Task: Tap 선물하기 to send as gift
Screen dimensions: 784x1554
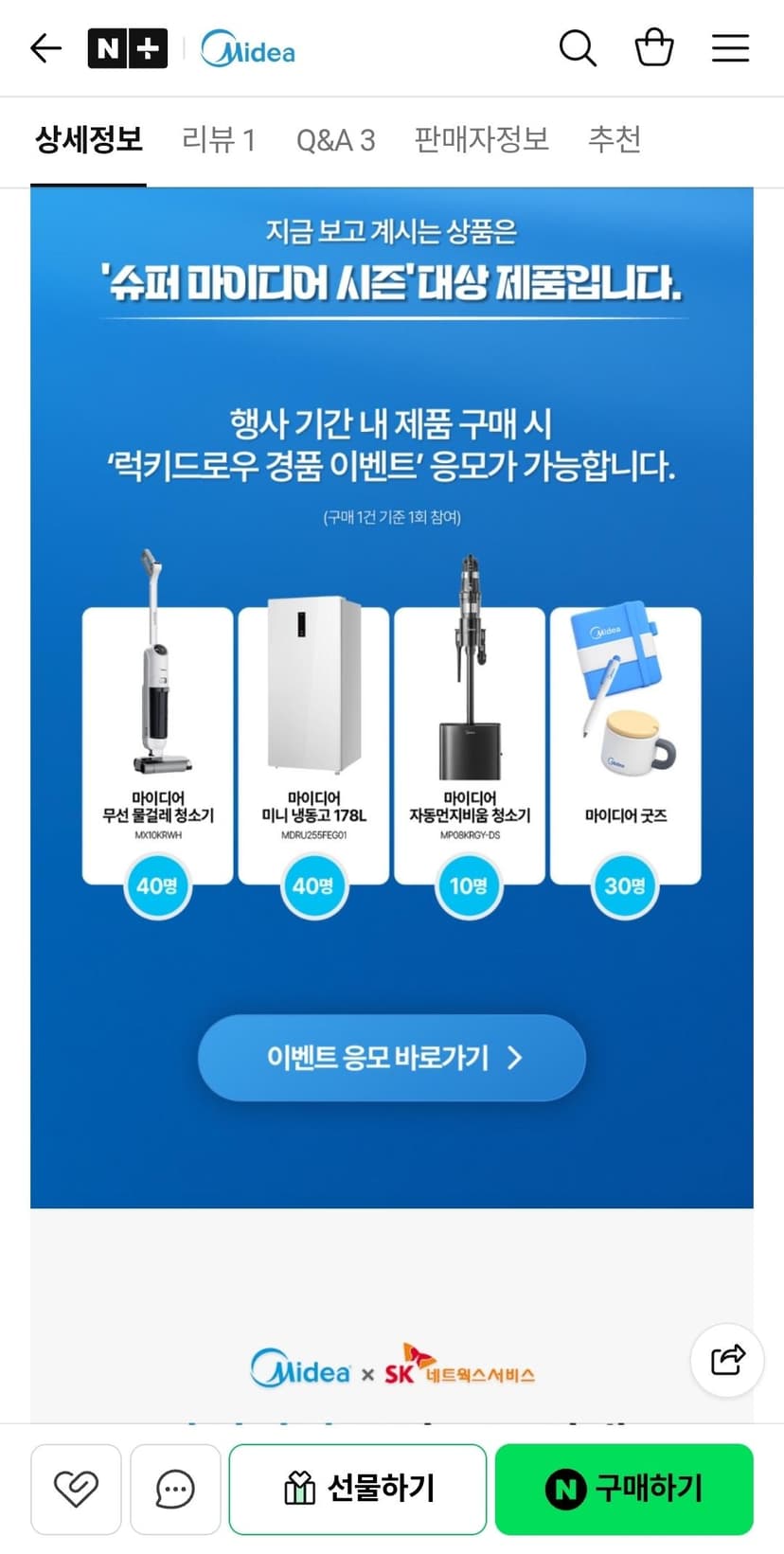Action: pos(358,1489)
